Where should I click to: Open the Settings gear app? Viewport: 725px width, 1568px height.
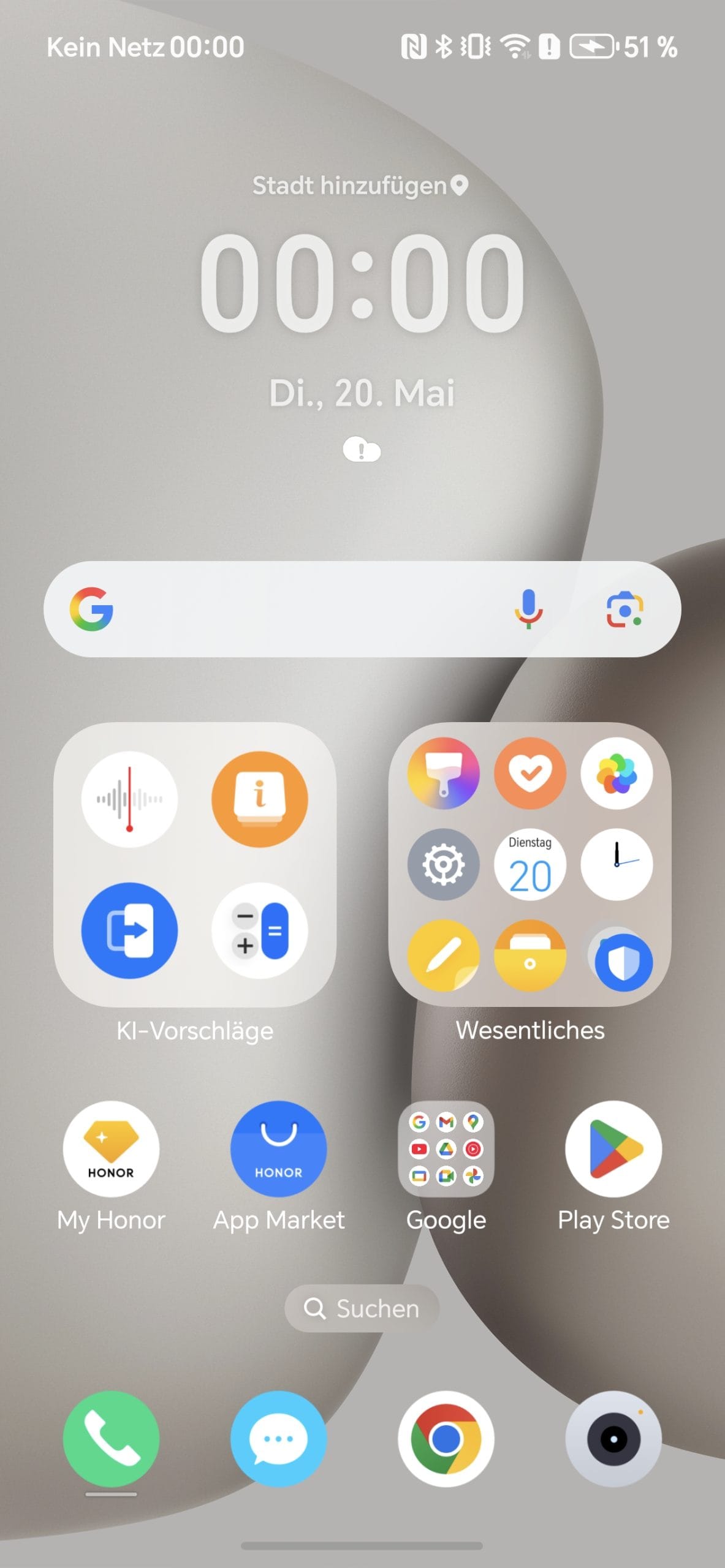click(x=443, y=864)
